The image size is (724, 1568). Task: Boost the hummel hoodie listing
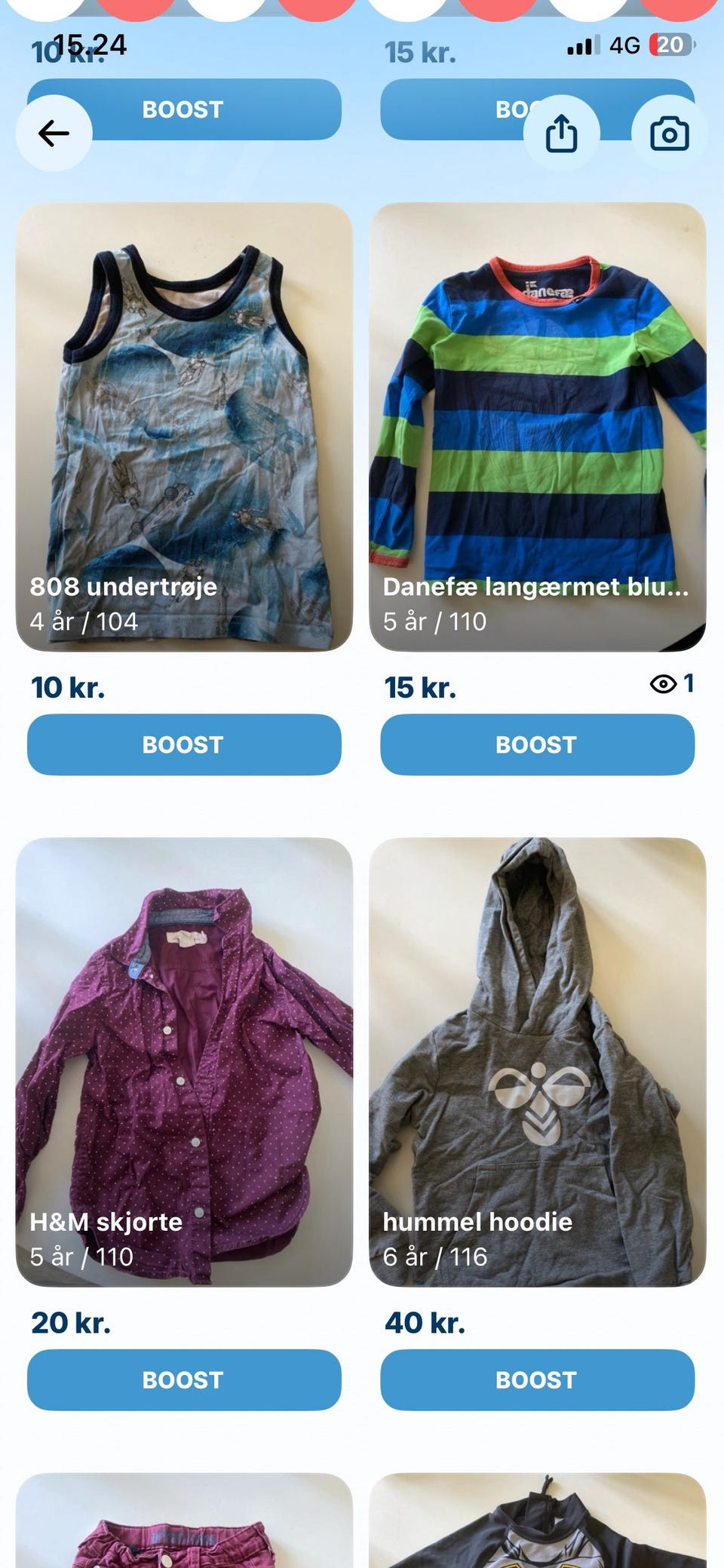coord(536,1380)
